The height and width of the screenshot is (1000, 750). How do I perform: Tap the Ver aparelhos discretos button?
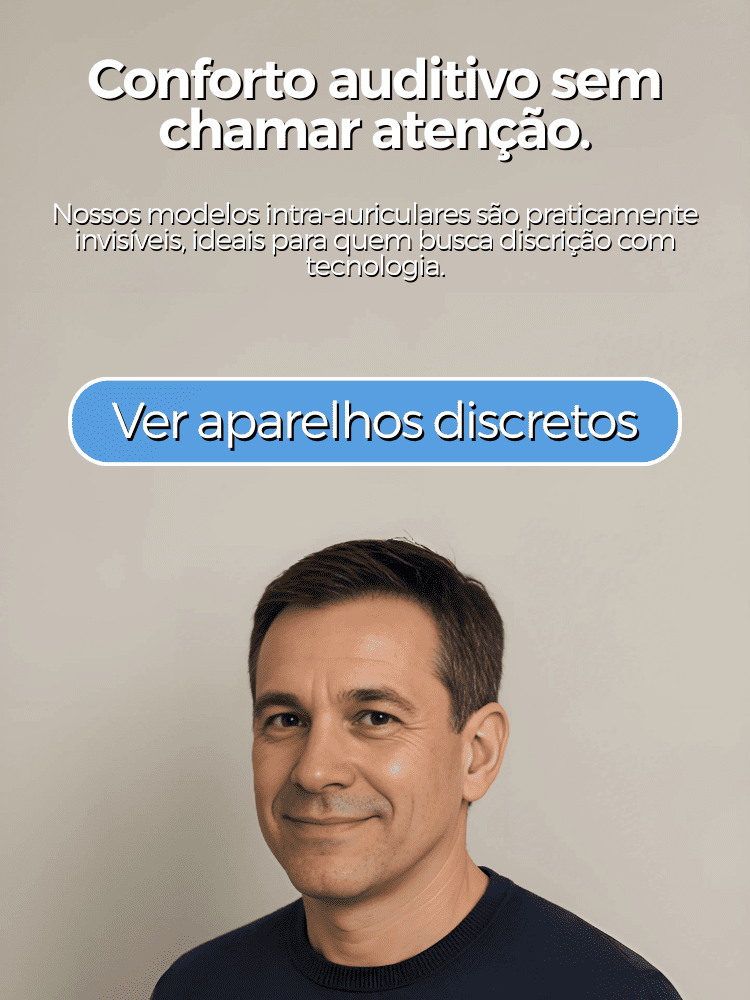pos(374,421)
